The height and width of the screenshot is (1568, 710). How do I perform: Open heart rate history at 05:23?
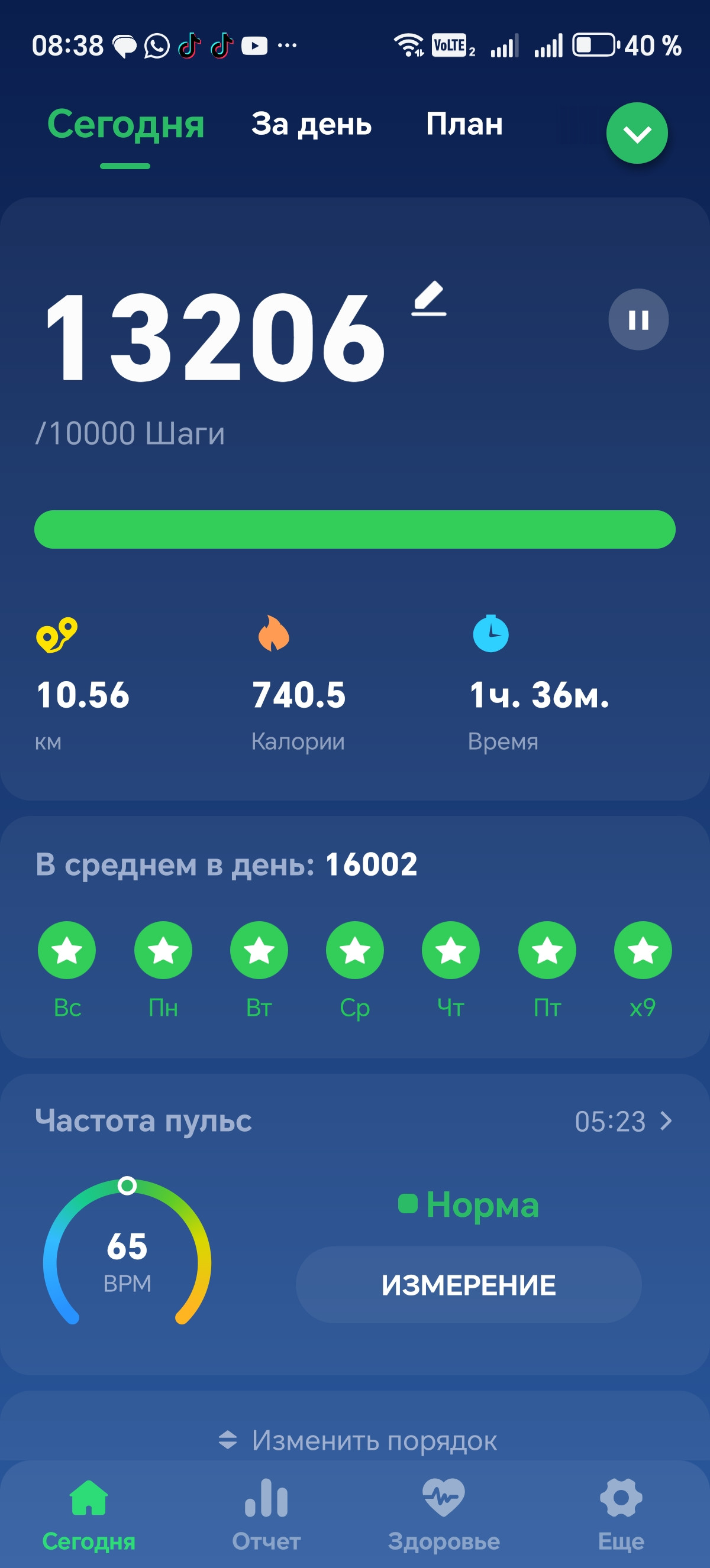click(624, 1120)
